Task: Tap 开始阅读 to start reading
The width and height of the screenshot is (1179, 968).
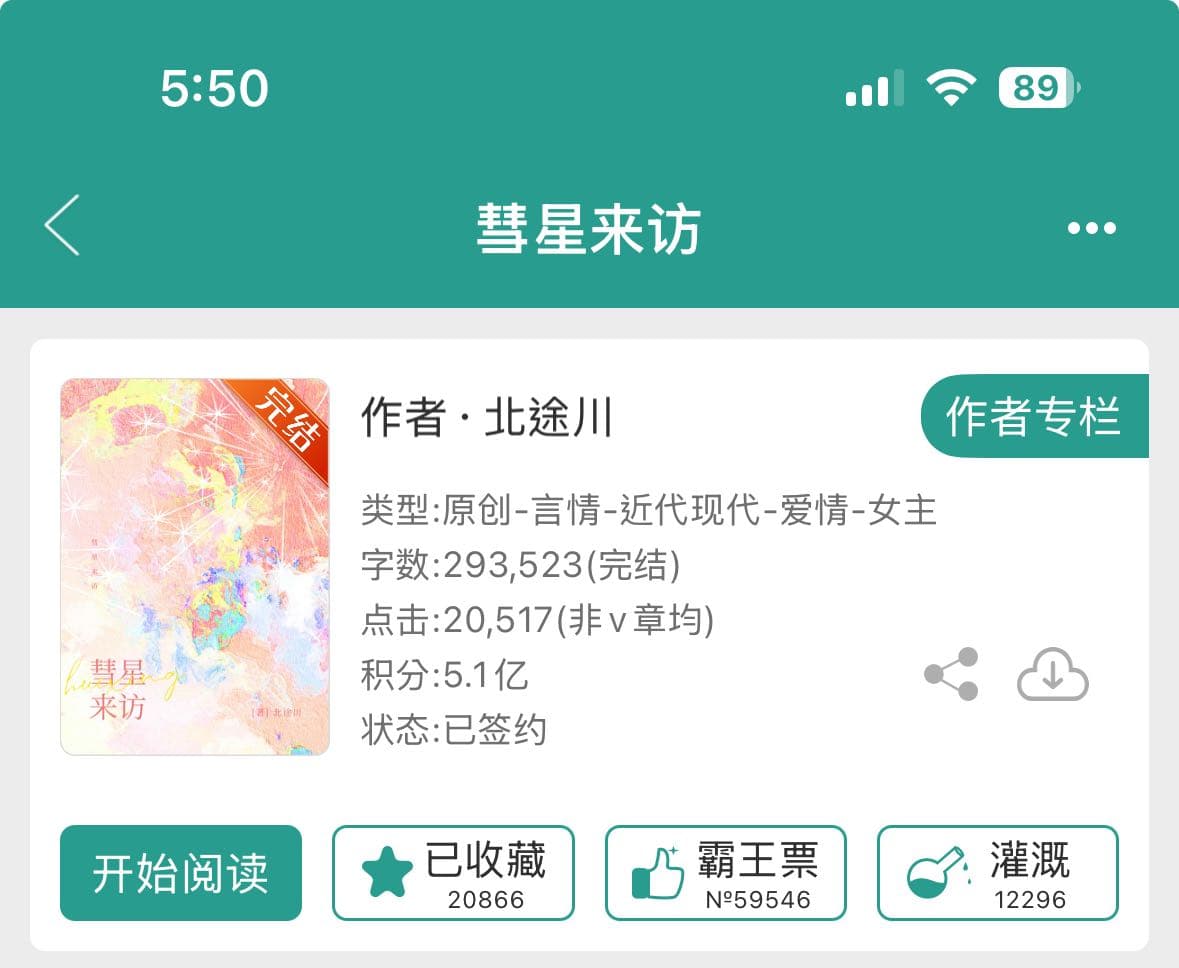Action: 181,872
